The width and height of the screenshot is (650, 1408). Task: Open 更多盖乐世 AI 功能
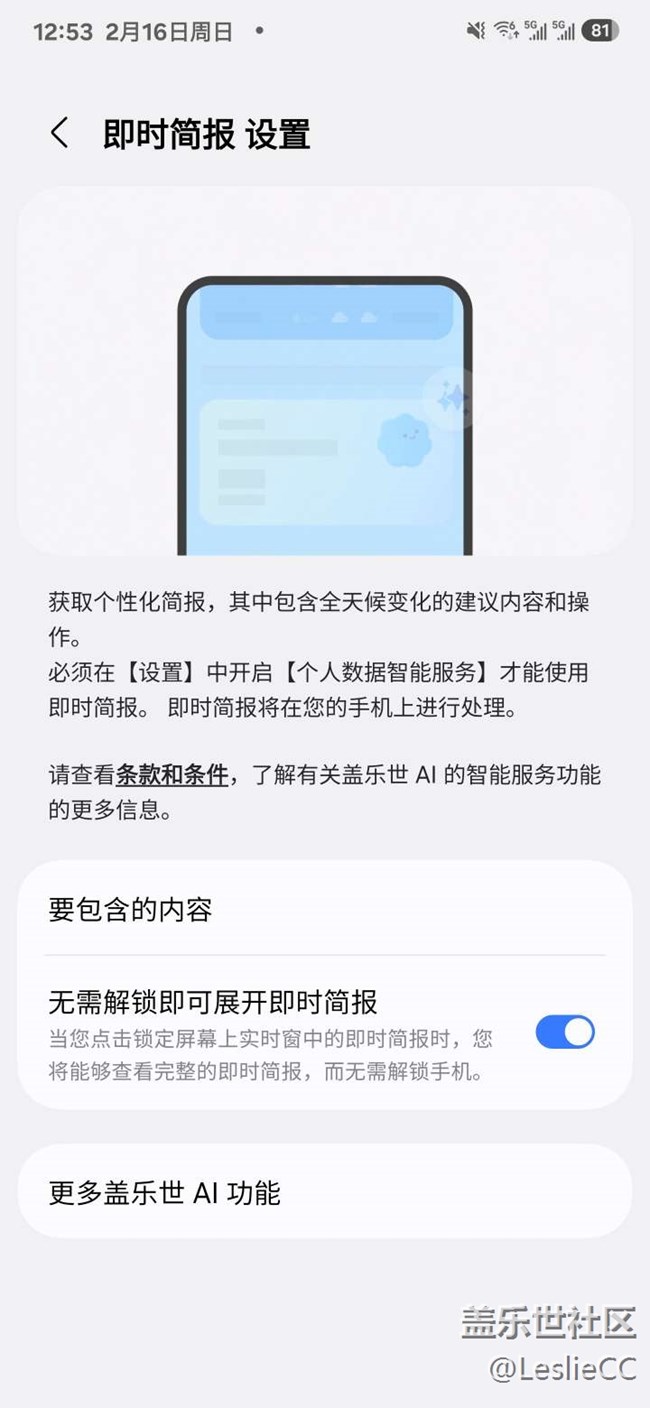325,1192
